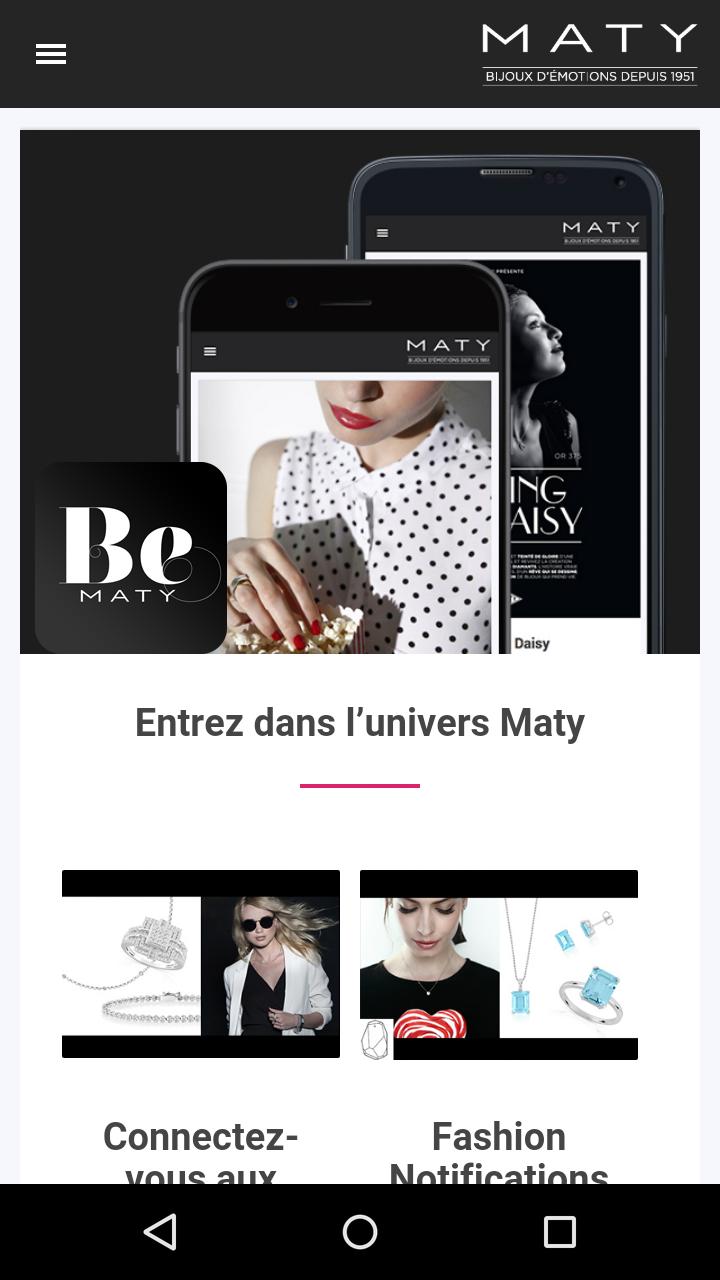The width and height of the screenshot is (720, 1280).
Task: Select the BeMATY app badge icon
Action: (131, 557)
